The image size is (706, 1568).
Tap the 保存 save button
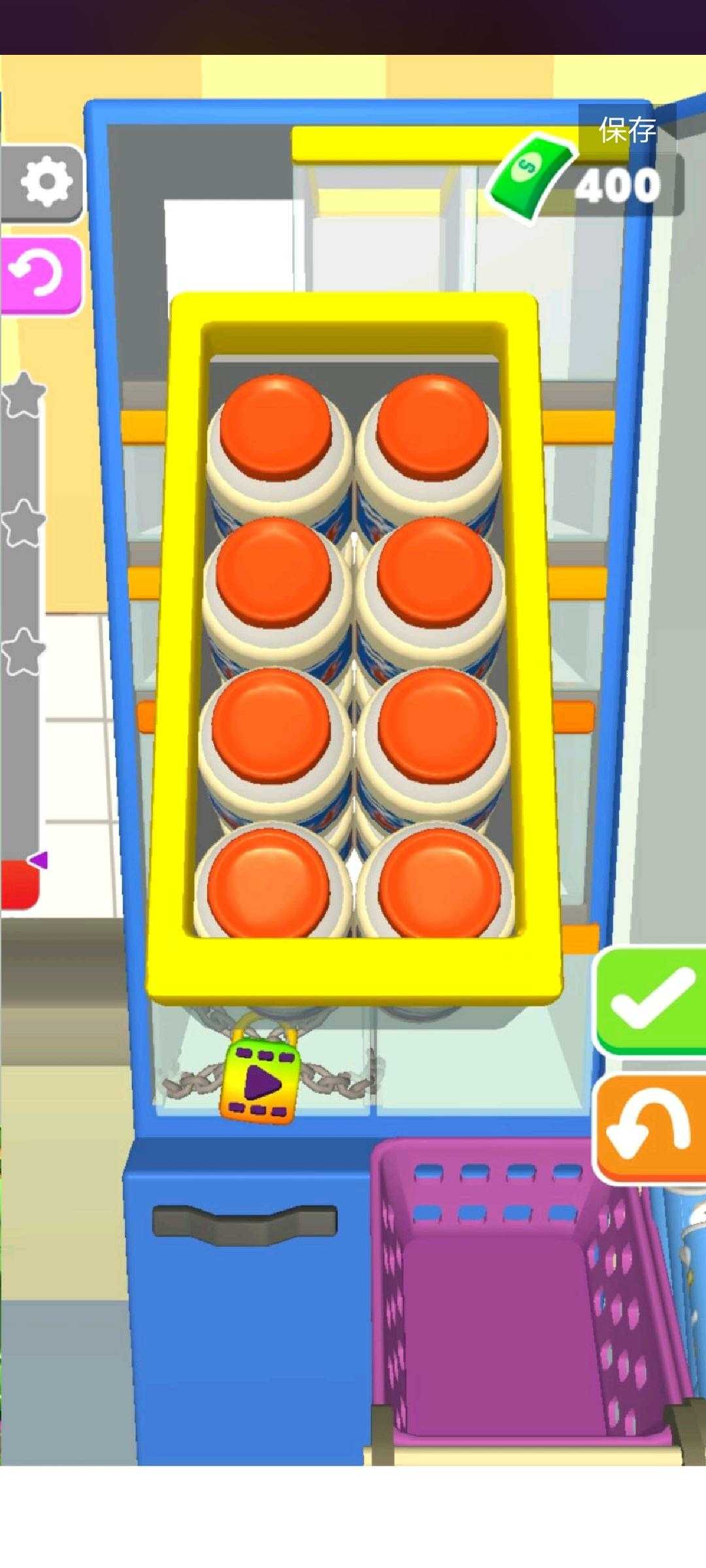point(626,130)
